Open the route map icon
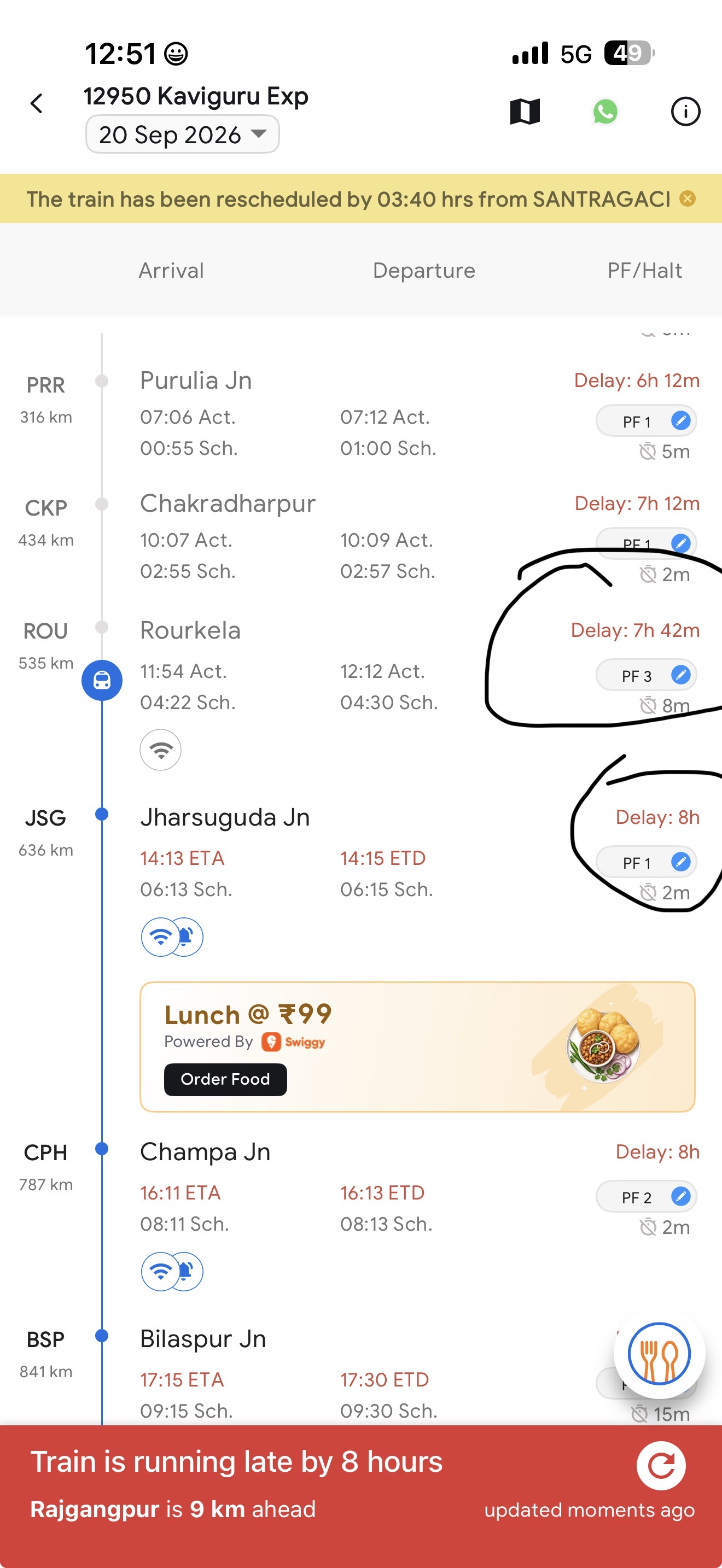The height and width of the screenshot is (1568, 722). coord(525,112)
